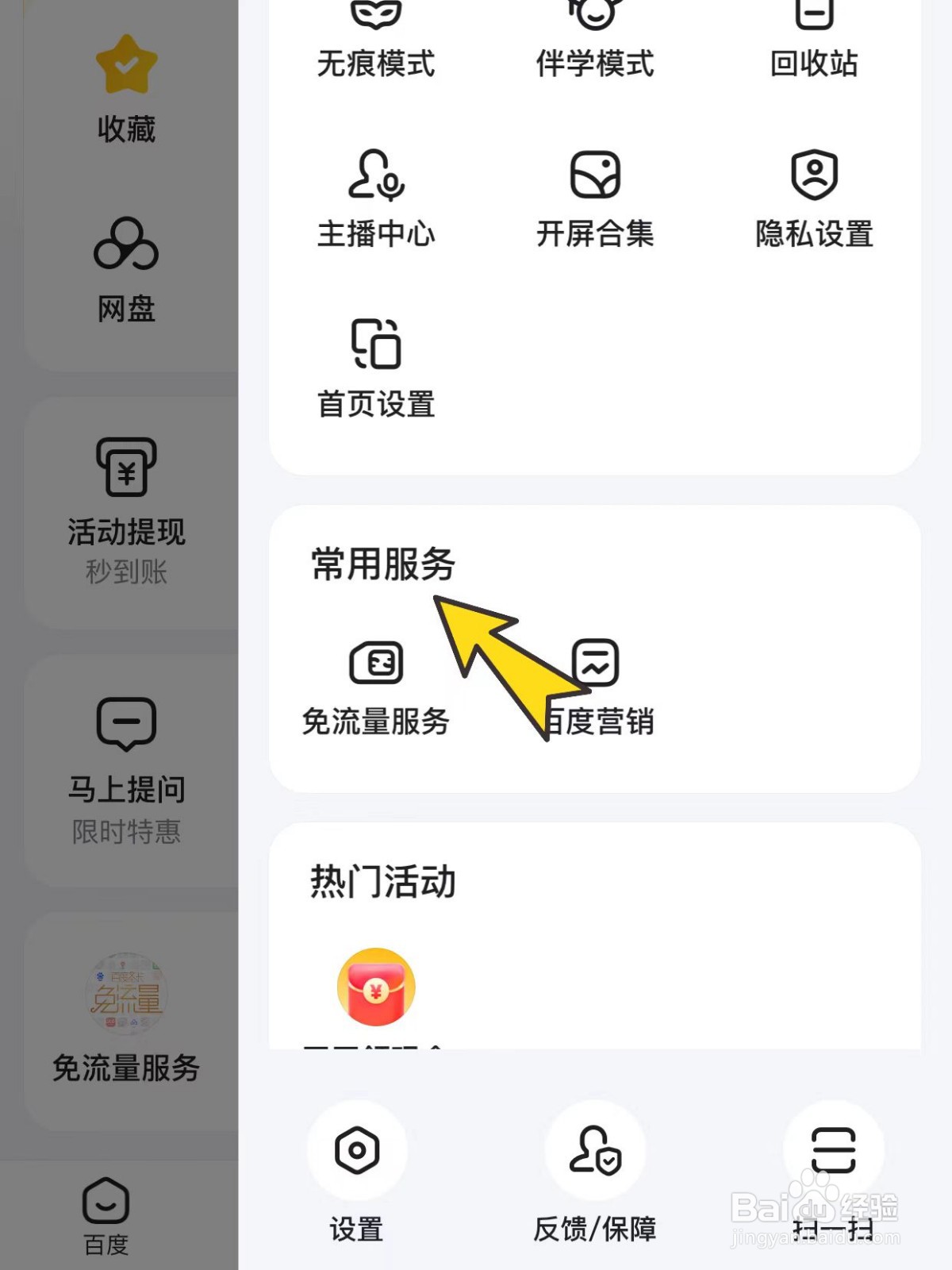Tap the 常用服务 section heading

click(x=381, y=564)
